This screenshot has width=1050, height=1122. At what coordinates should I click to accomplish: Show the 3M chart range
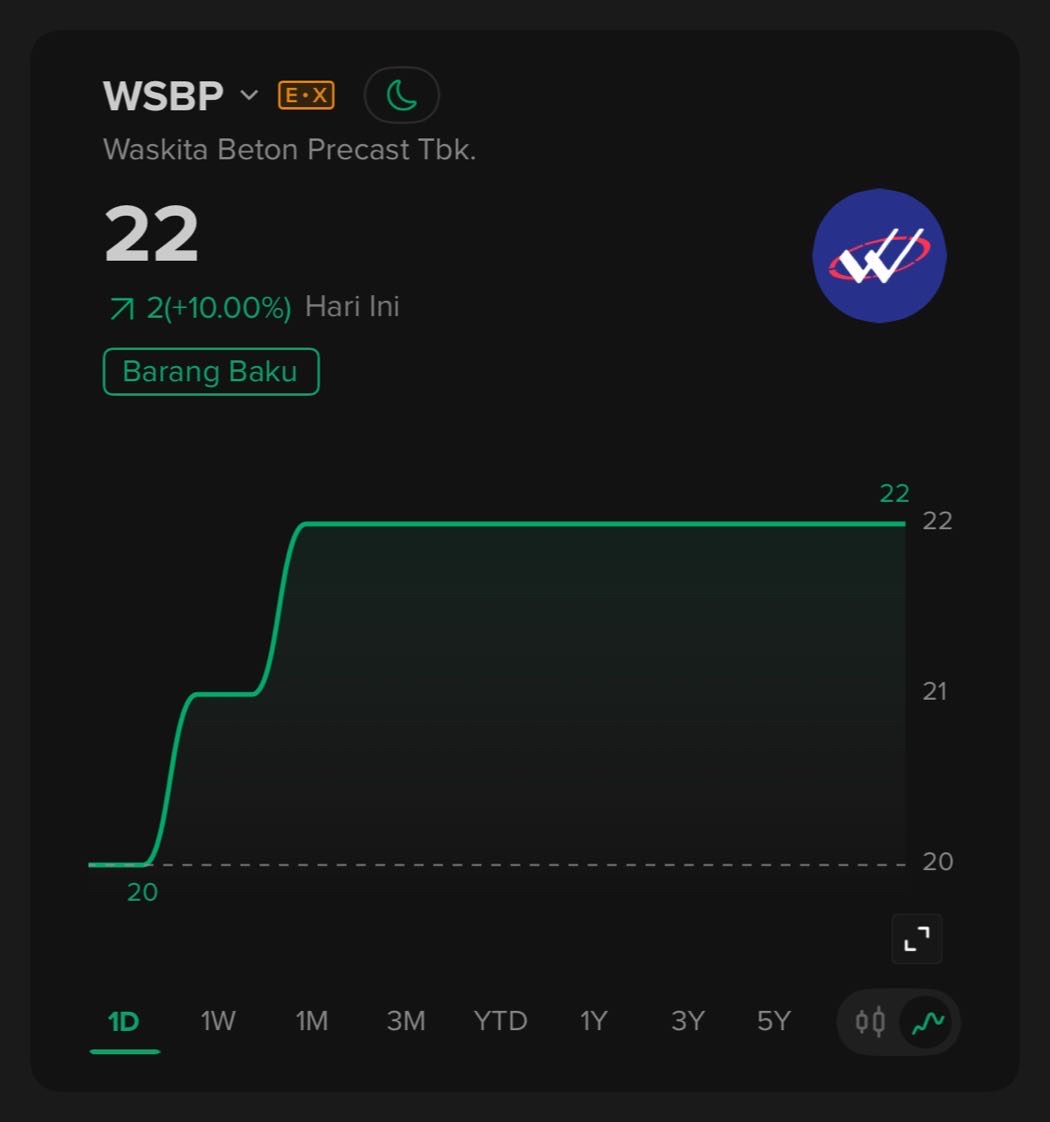tap(406, 1021)
